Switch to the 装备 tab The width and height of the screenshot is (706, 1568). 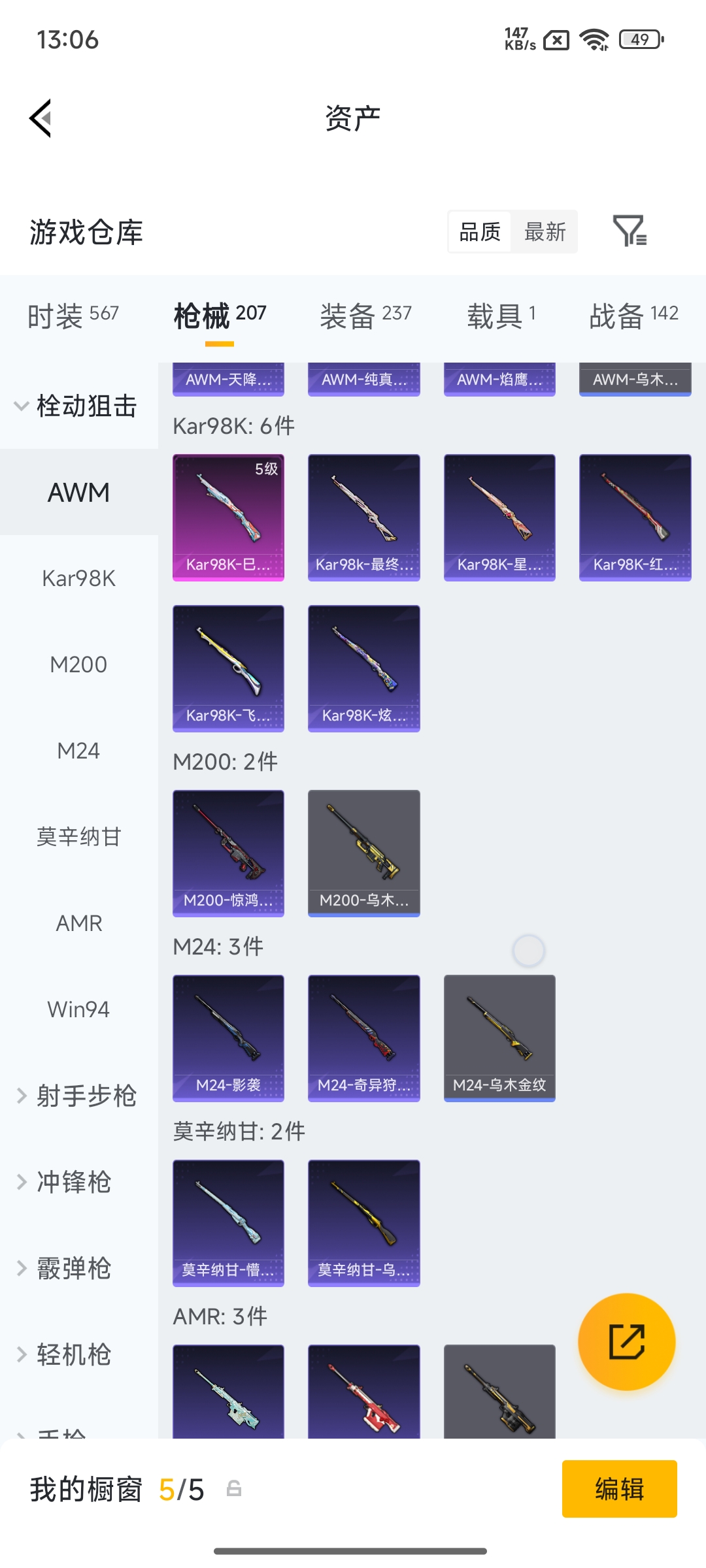coord(365,316)
